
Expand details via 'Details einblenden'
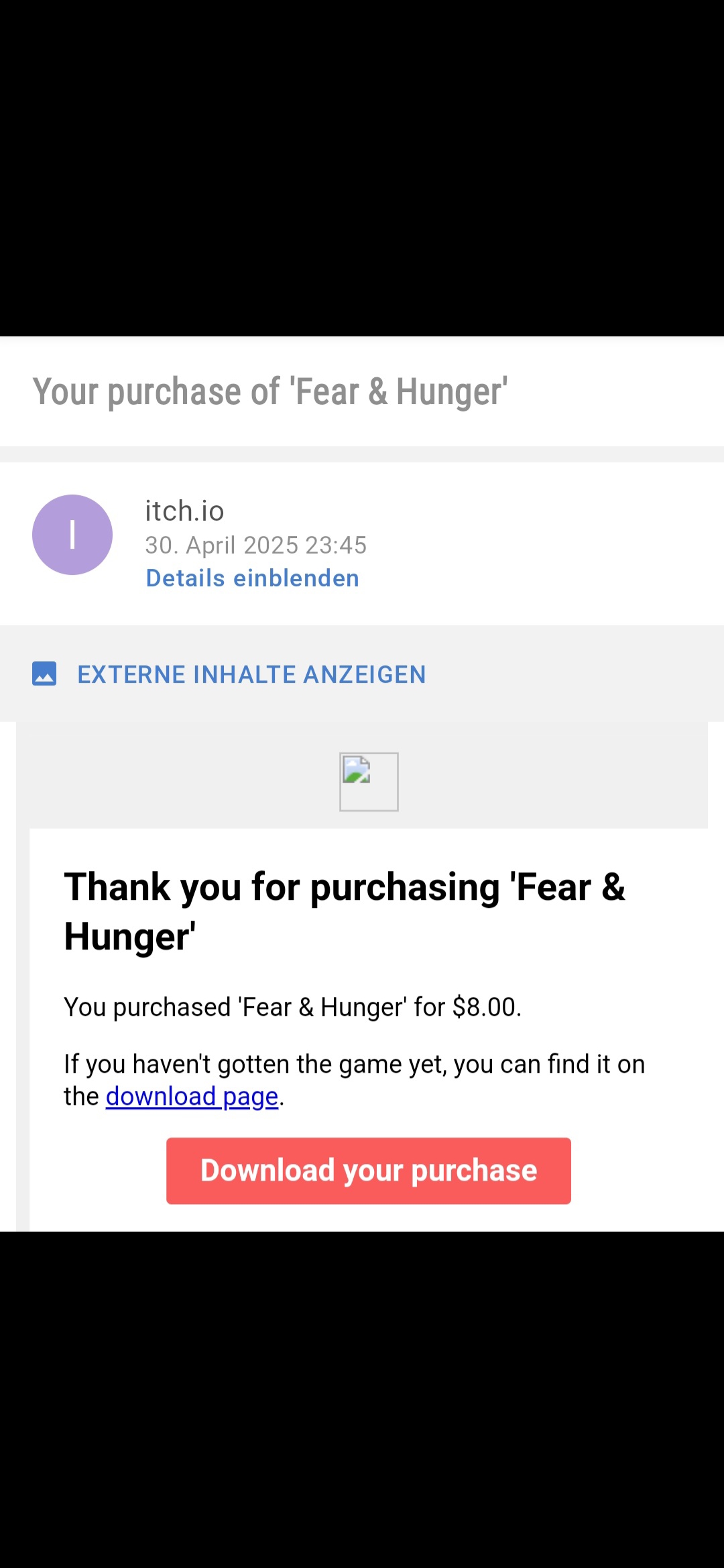(252, 578)
